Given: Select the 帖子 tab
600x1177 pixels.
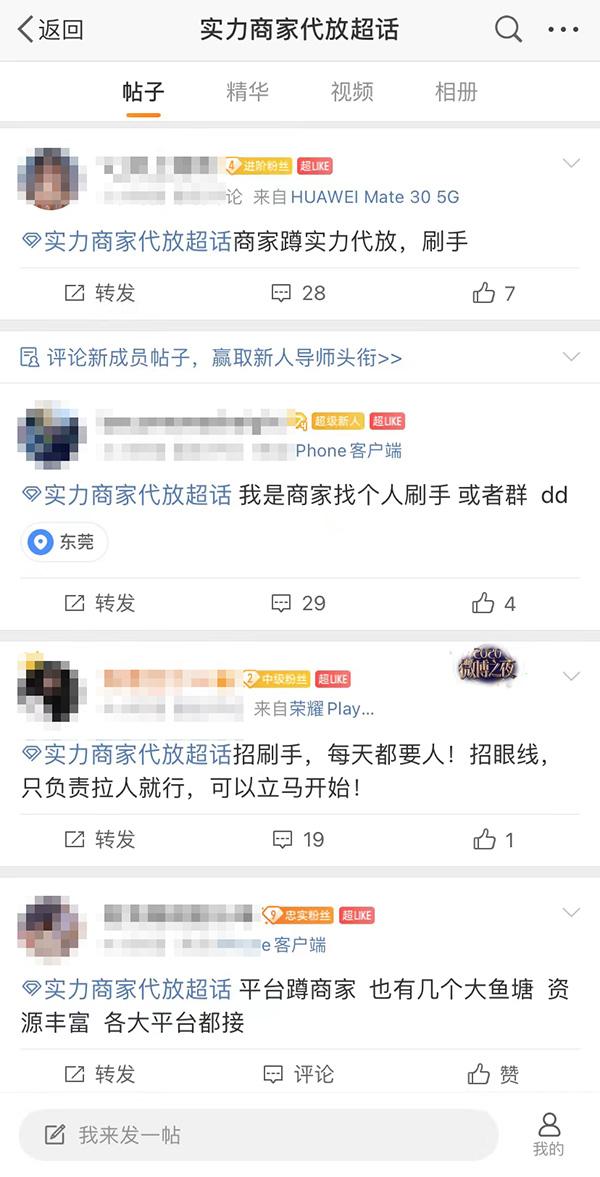Looking at the screenshot, I should pos(143,92).
